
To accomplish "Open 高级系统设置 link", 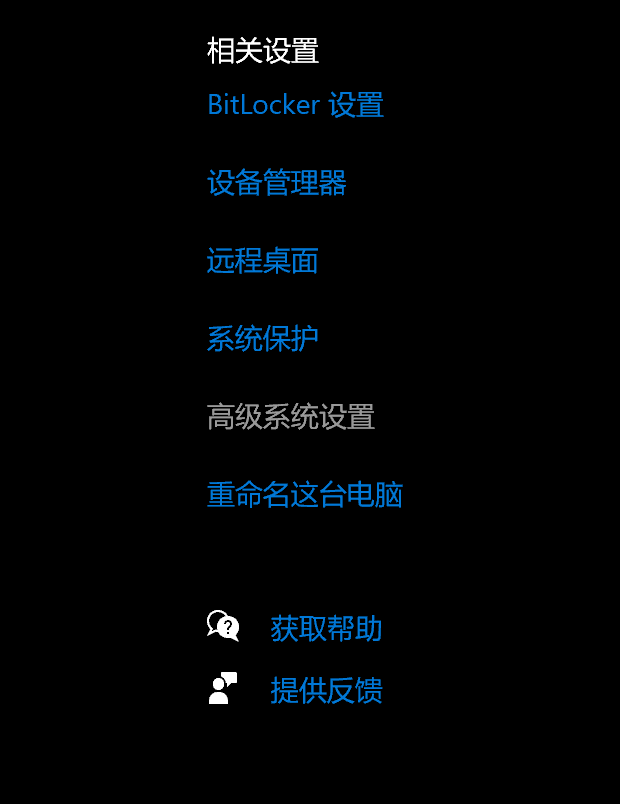I will coord(290,417).
